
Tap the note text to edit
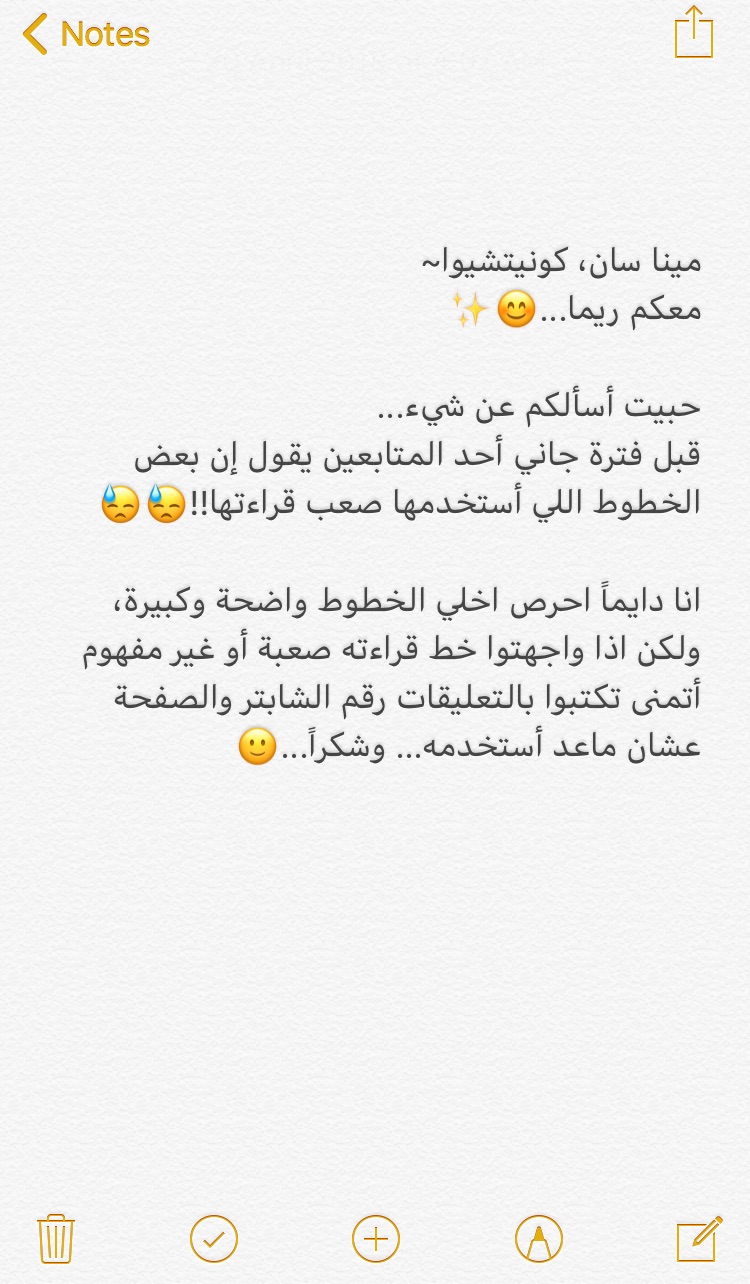tap(400, 500)
